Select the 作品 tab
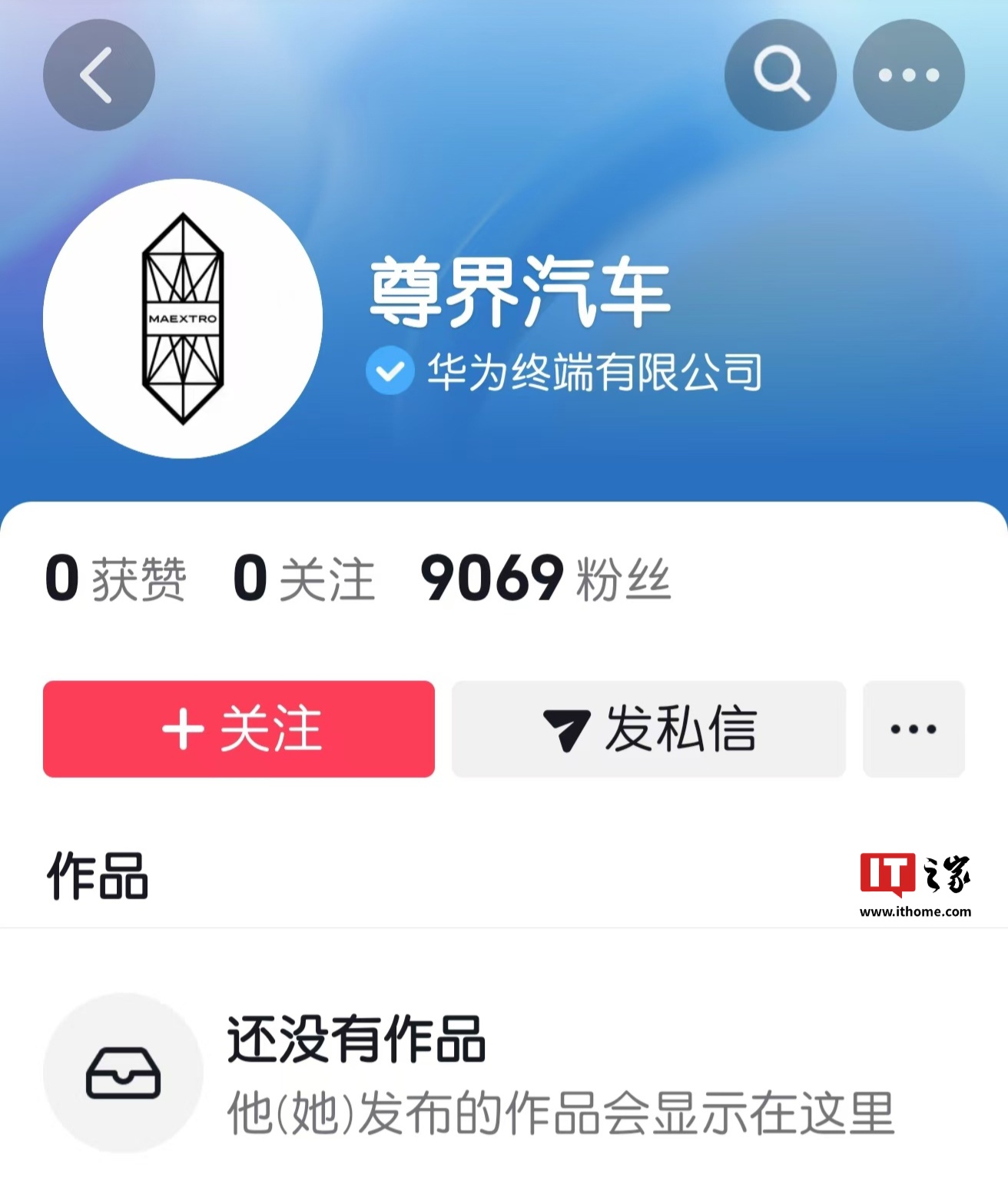 coord(98,876)
